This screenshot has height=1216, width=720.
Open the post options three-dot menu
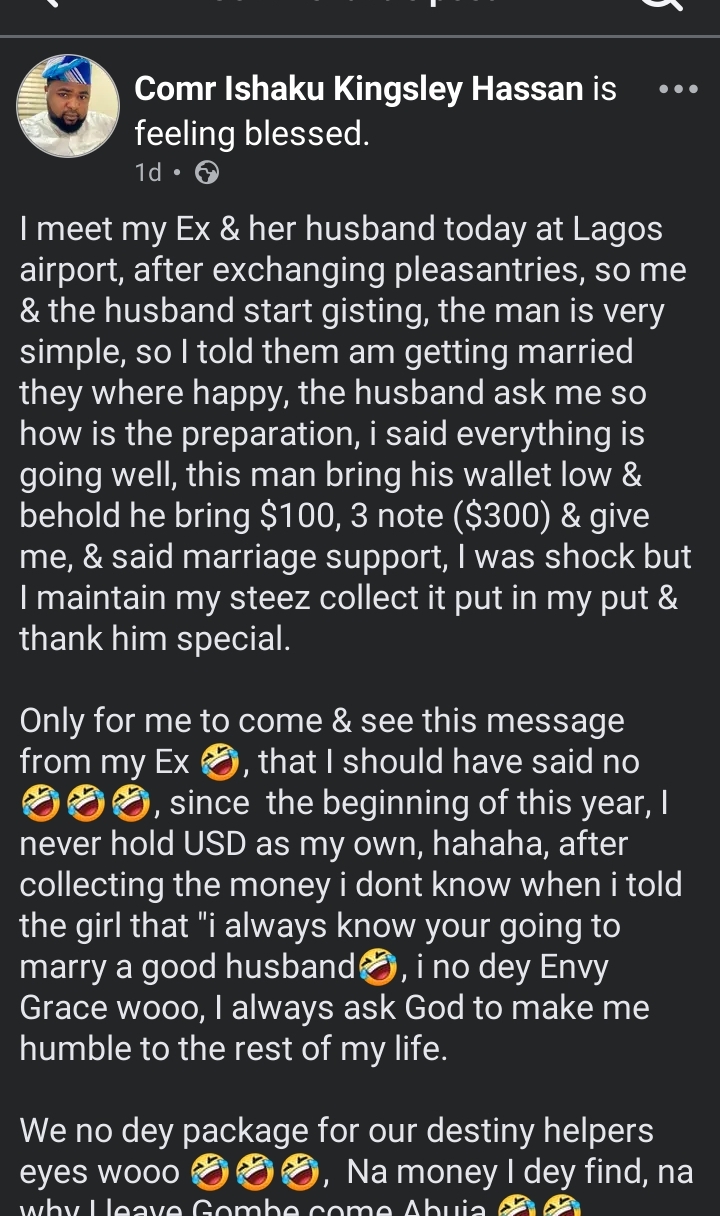[678, 89]
